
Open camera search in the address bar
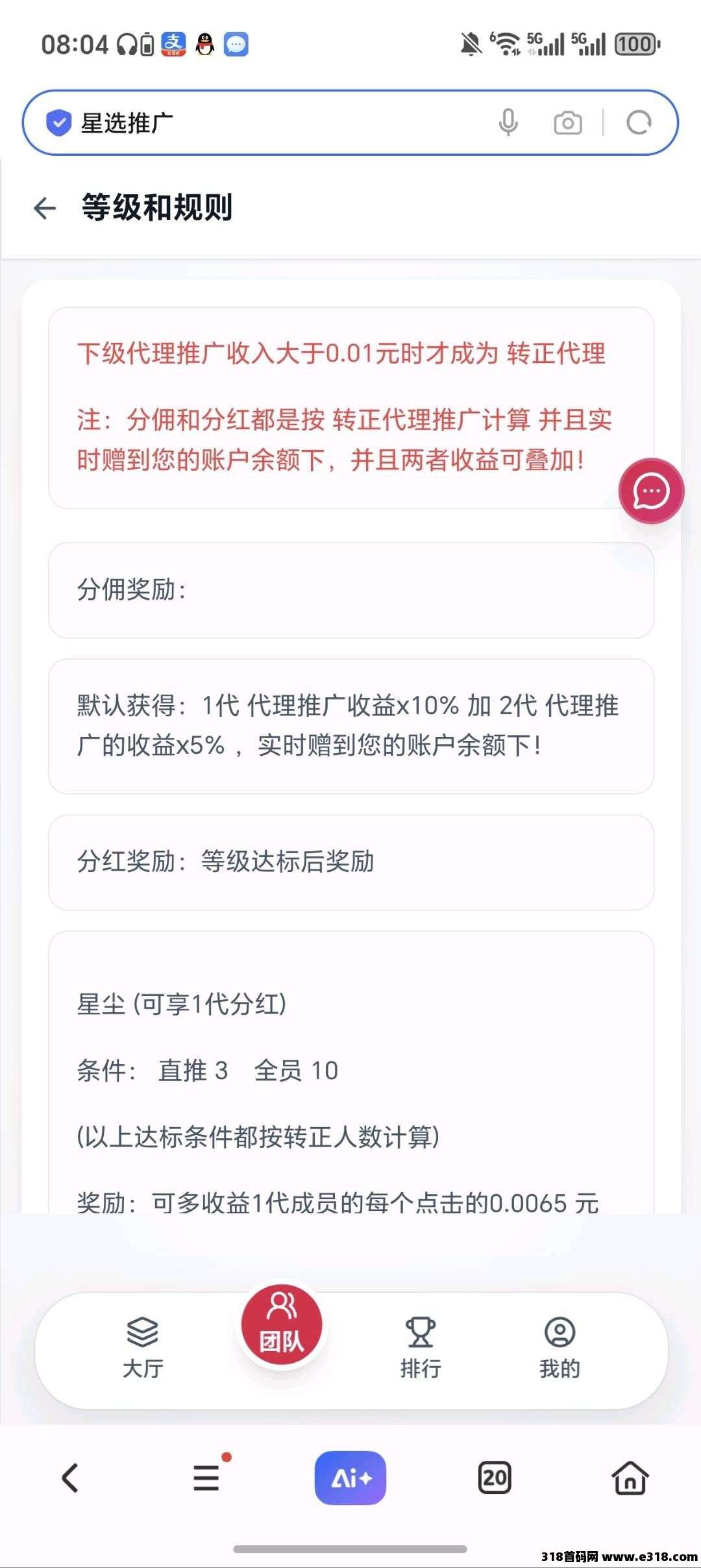tap(567, 123)
